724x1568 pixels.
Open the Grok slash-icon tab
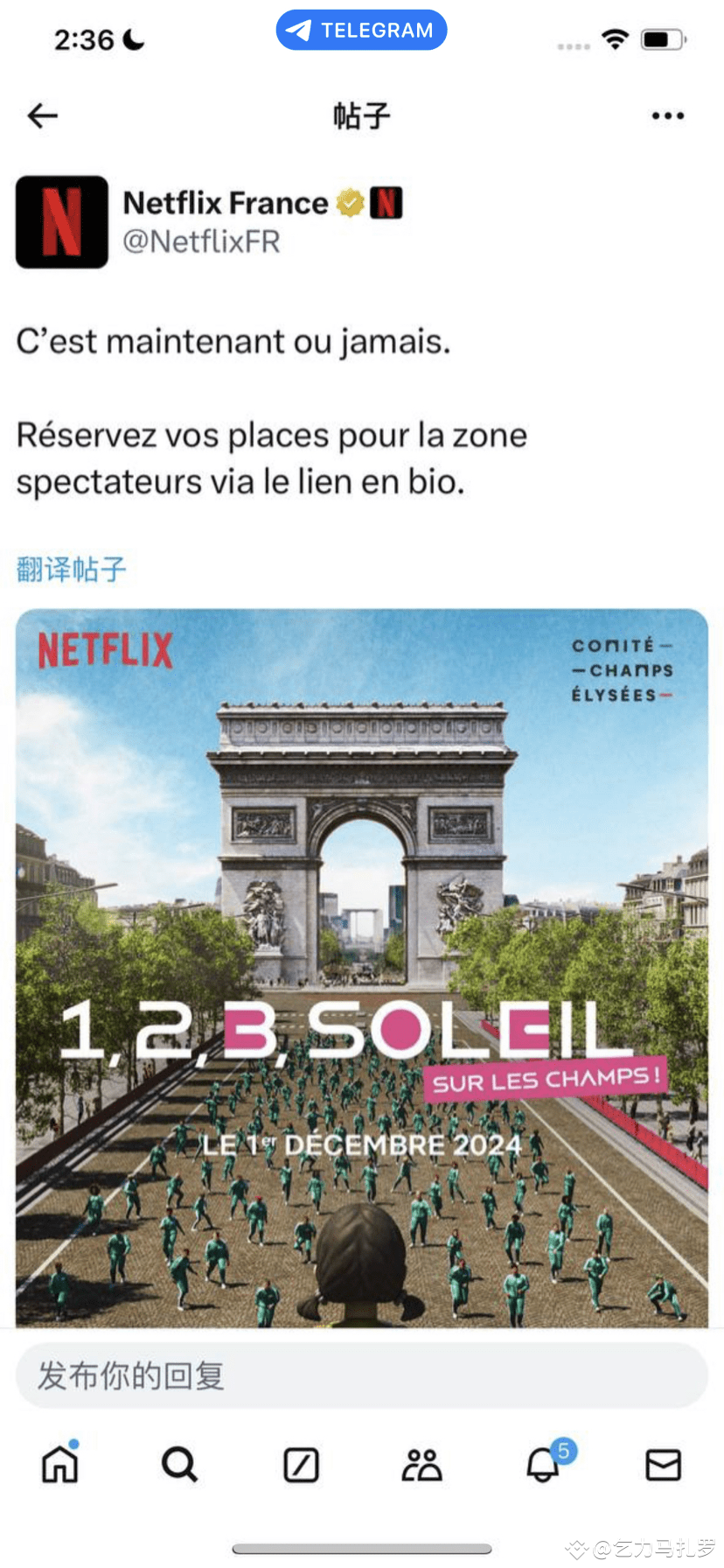pos(301,1464)
